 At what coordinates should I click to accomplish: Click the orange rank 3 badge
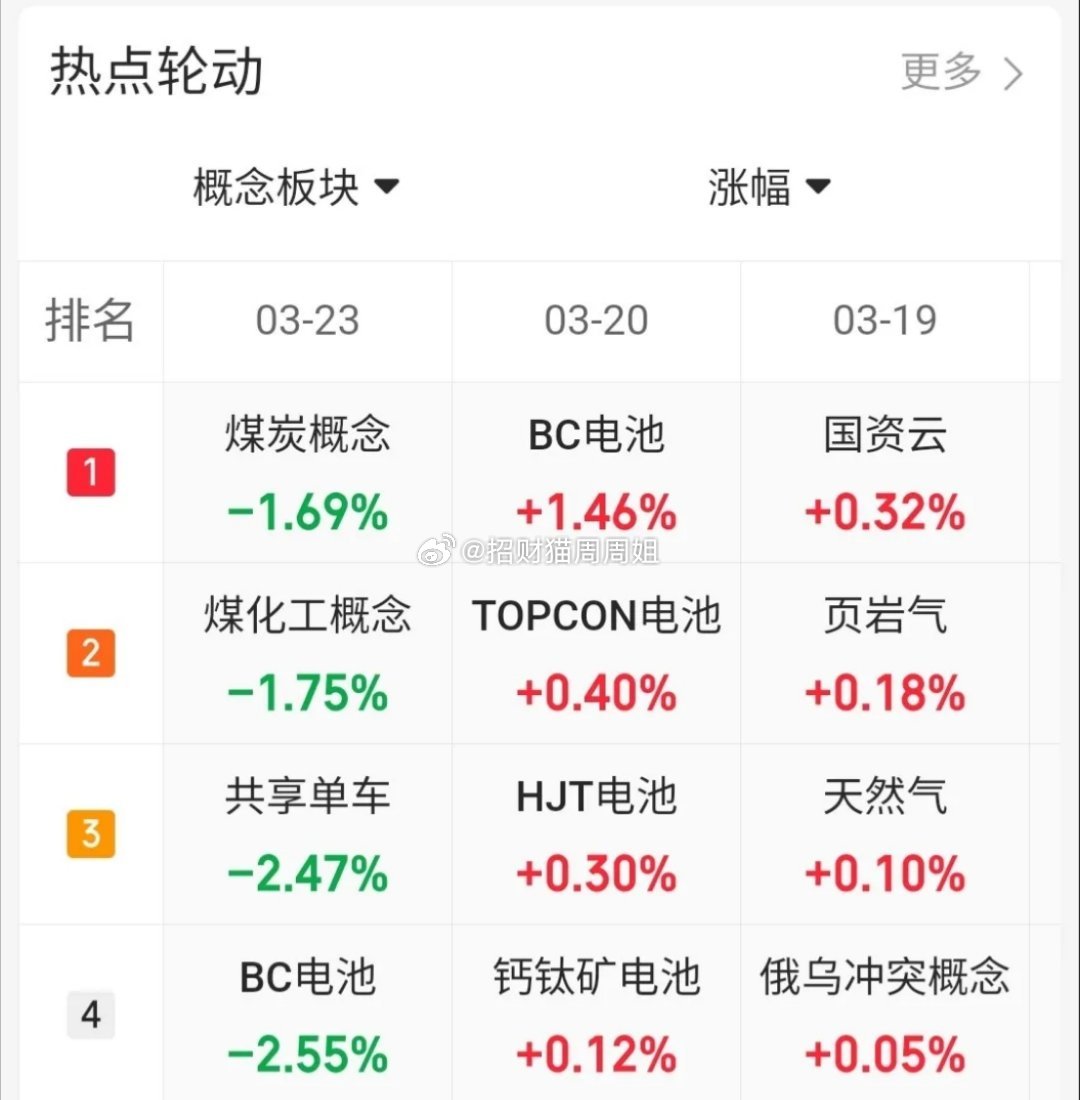pyautogui.click(x=90, y=834)
